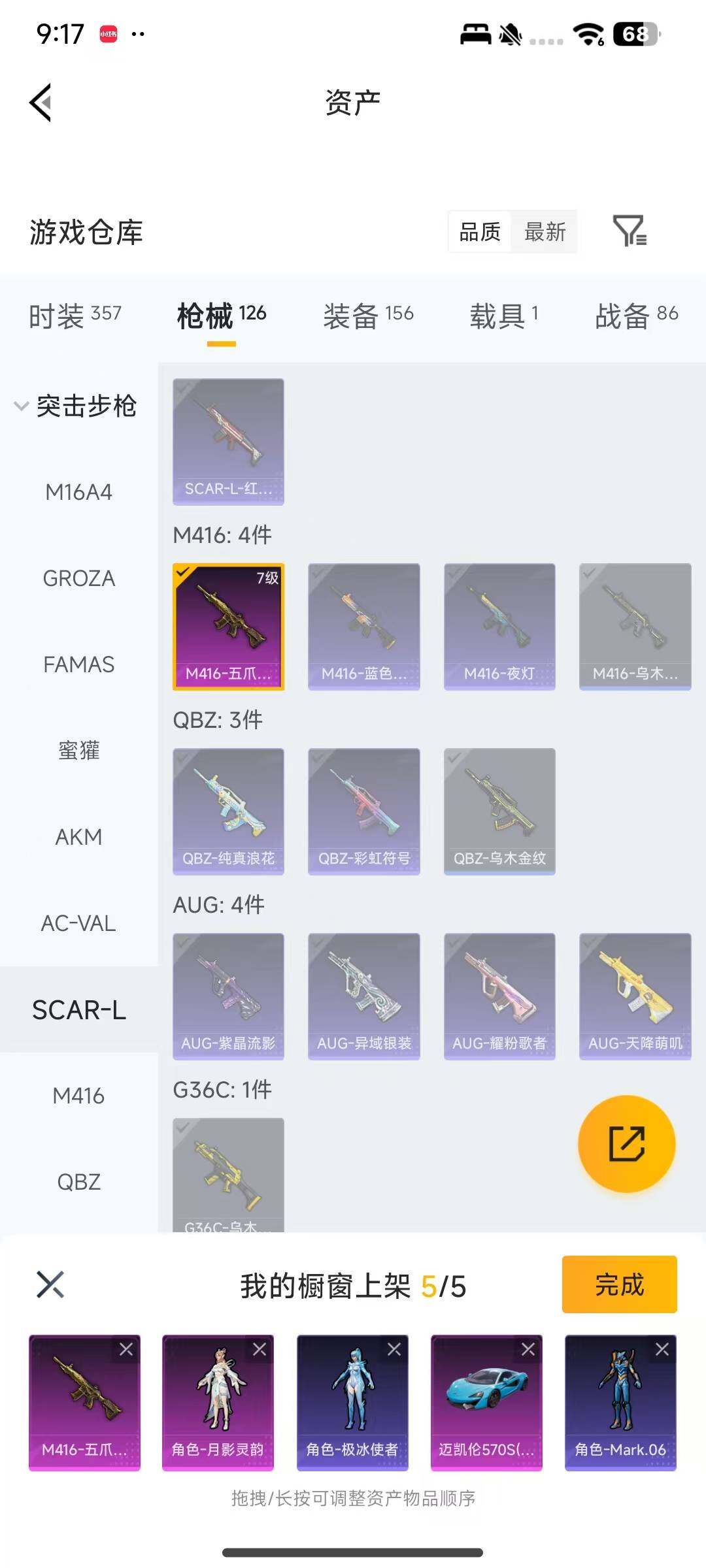Confirm showcase with 完成
The width and height of the screenshot is (706, 1568).
(x=619, y=1284)
